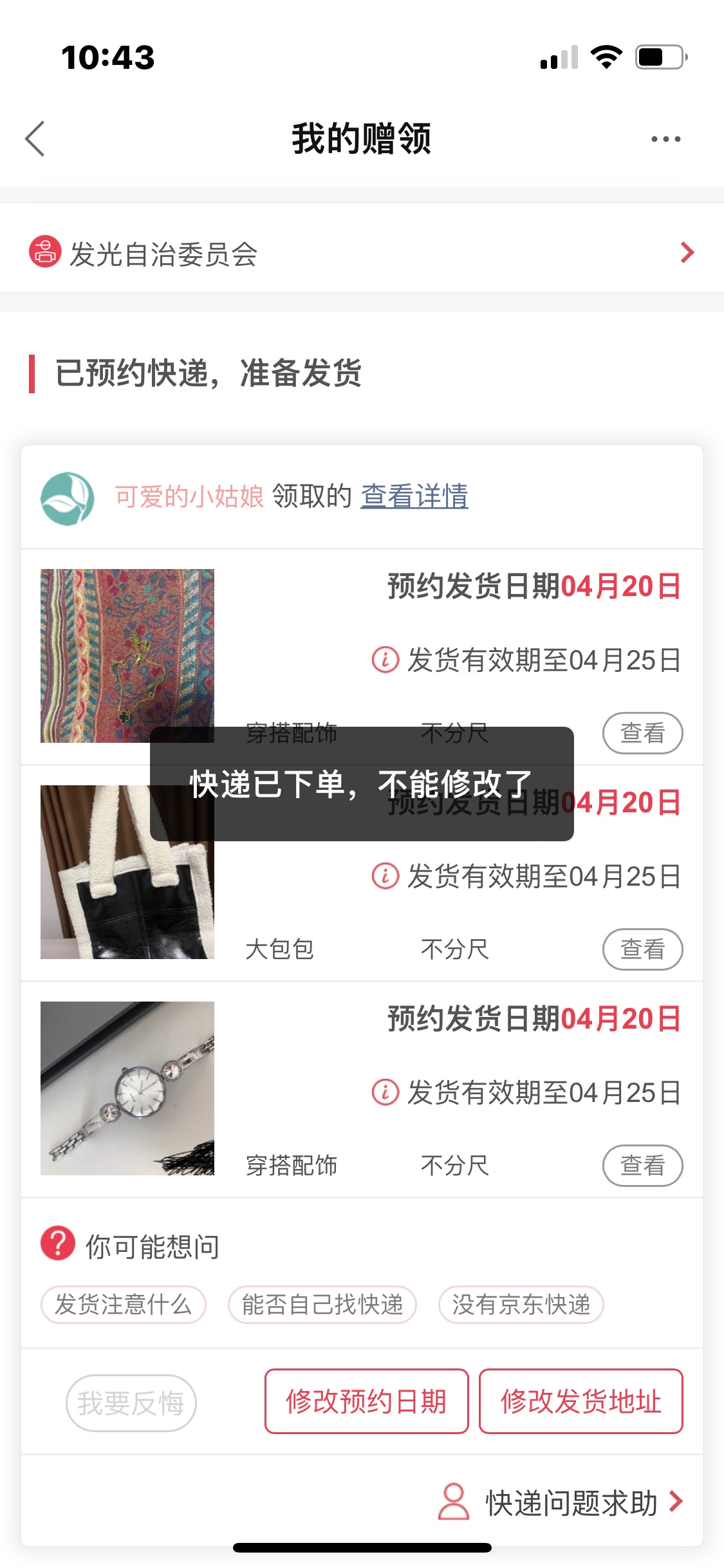
Task: Open the silver watch item photo
Action: 127,1088
